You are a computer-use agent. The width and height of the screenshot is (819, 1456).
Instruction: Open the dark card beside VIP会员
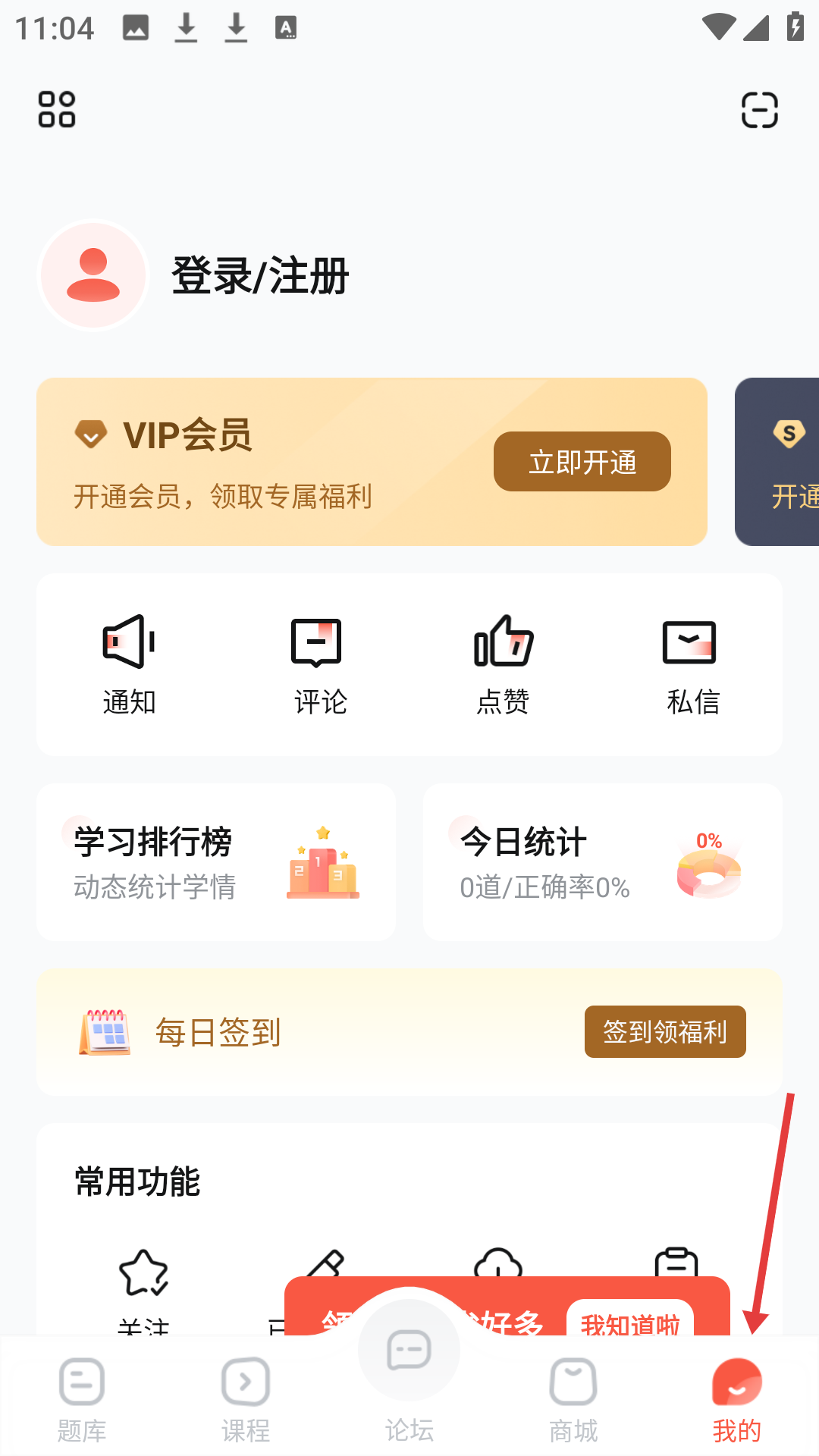(x=780, y=462)
